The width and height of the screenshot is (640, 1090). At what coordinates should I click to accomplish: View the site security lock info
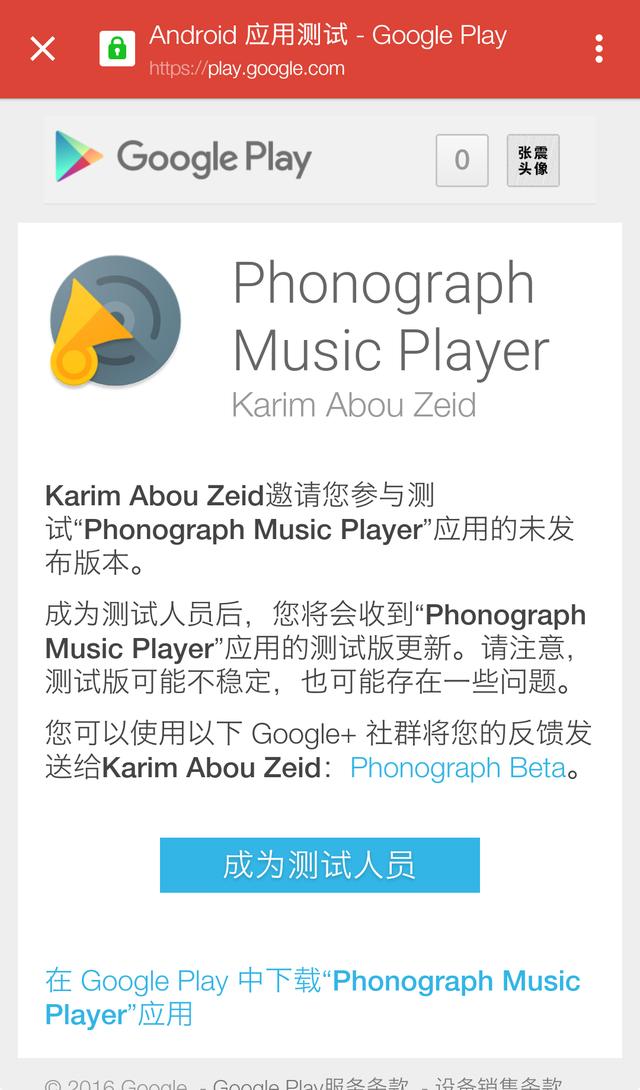coord(118,48)
